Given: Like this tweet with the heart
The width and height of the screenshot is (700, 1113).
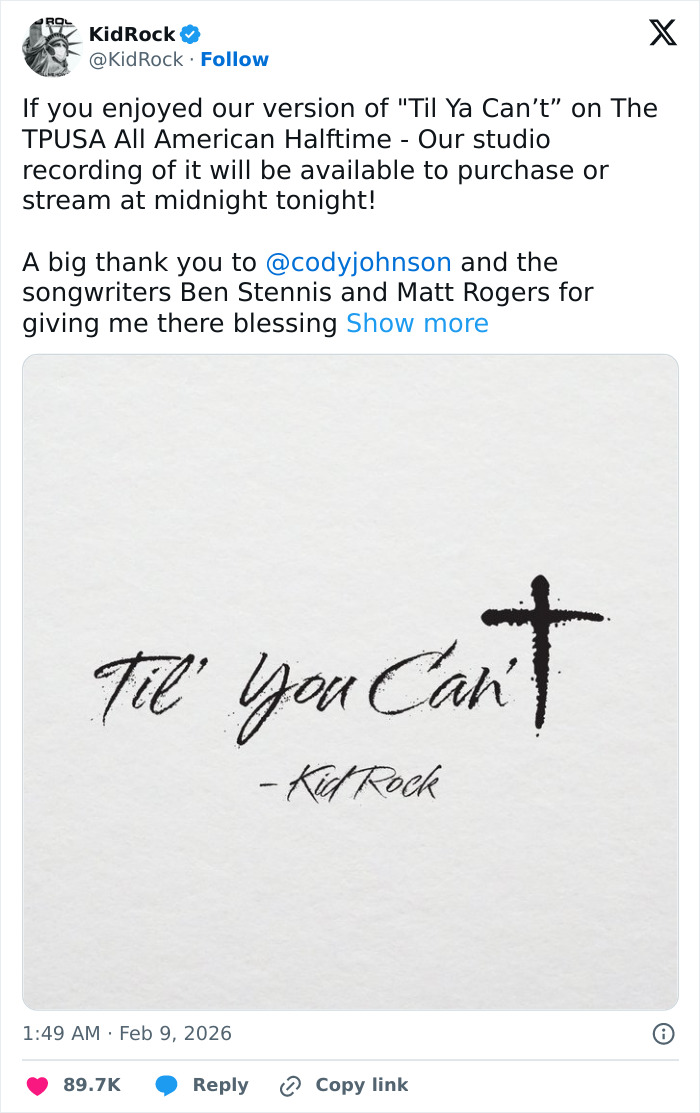Looking at the screenshot, I should click(x=37, y=1085).
